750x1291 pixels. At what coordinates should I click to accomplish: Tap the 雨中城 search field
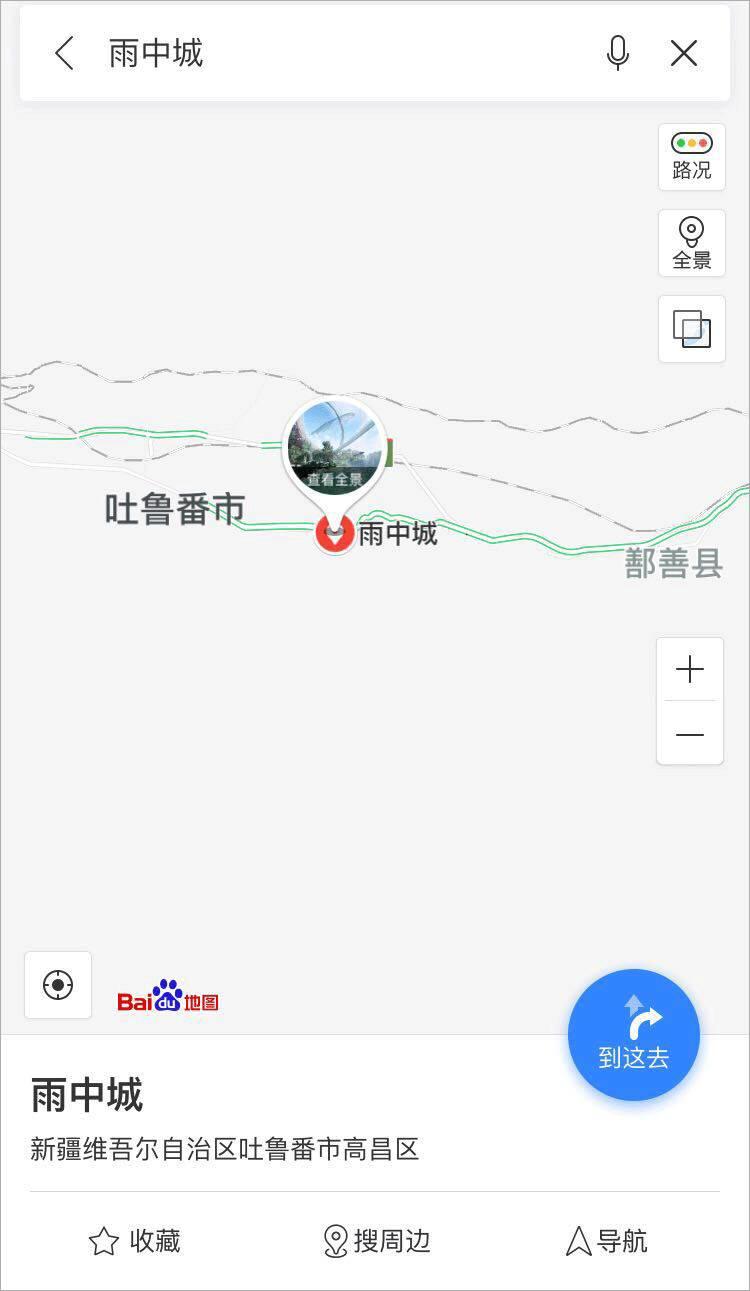[x=340, y=53]
